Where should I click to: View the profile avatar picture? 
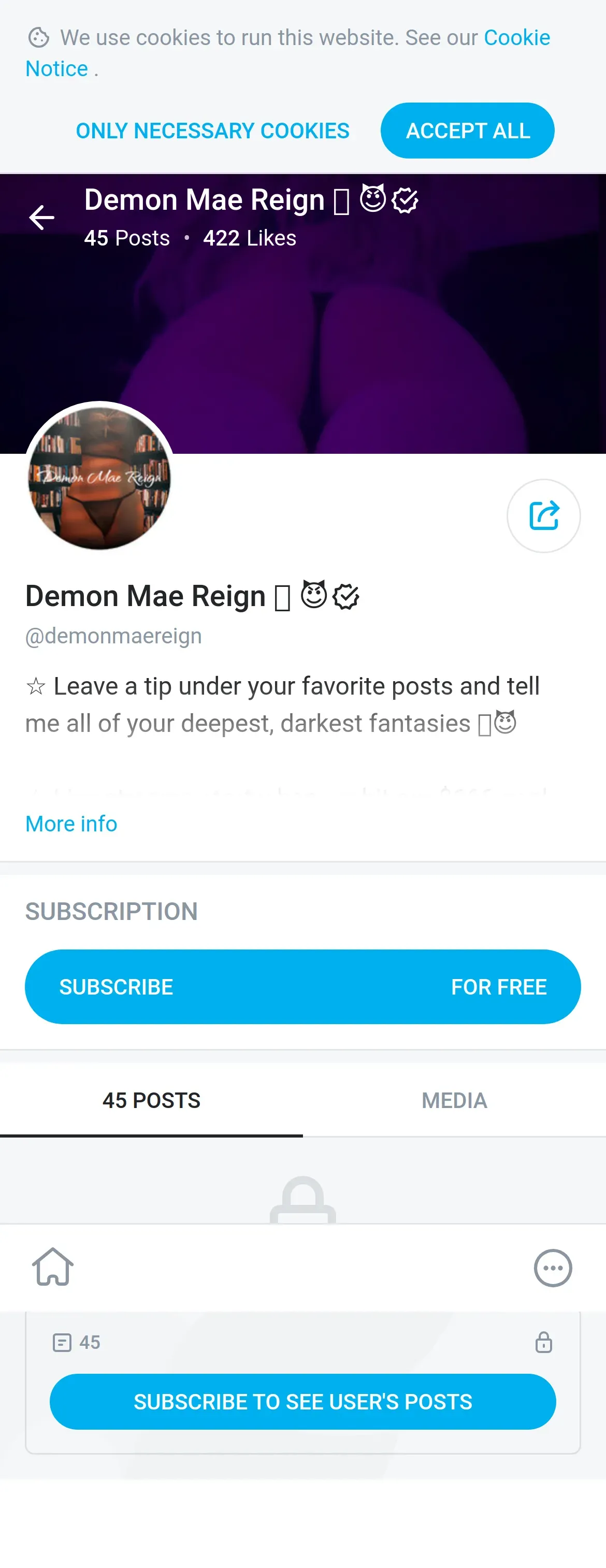[100, 477]
